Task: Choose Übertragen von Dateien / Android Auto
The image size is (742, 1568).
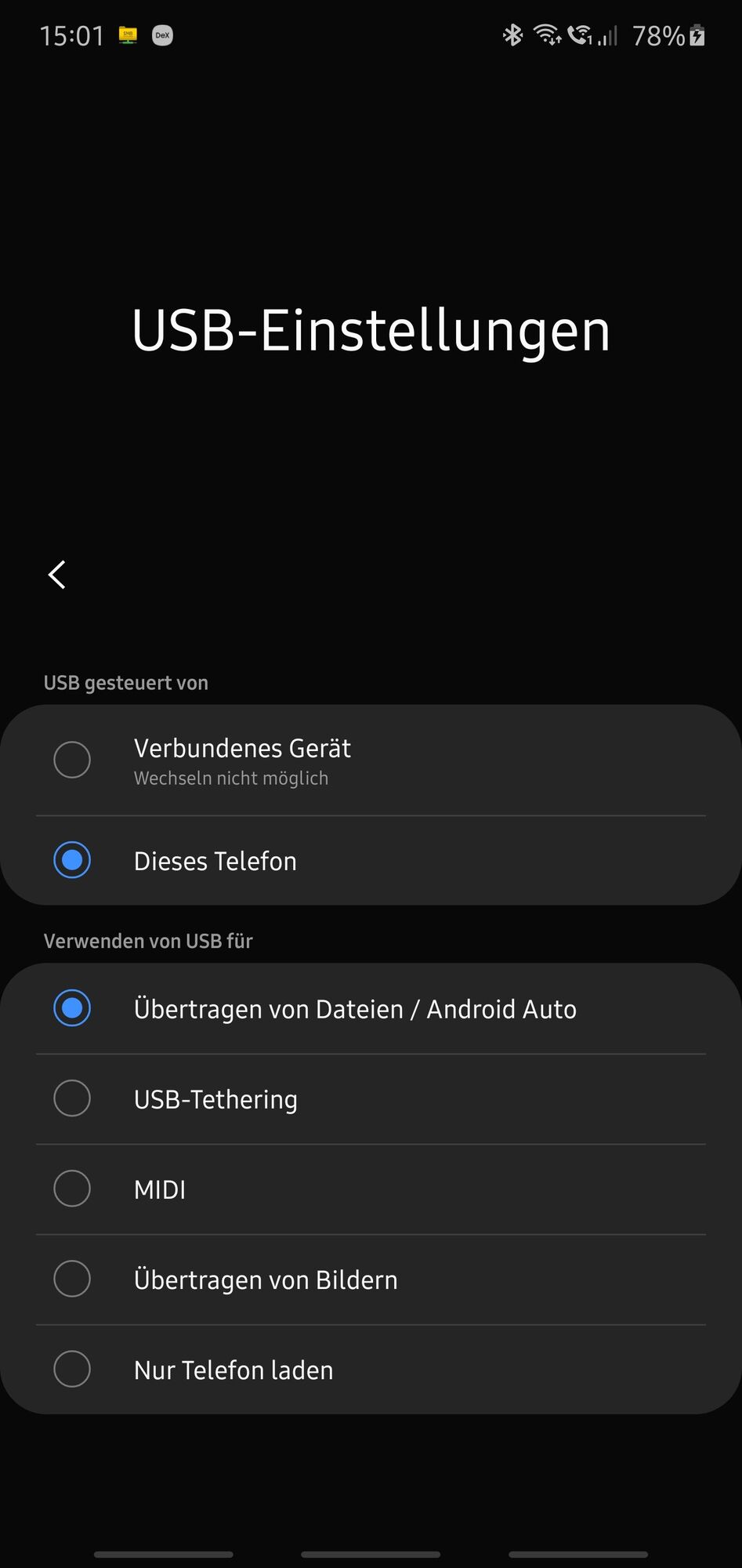Action: 72,1008
